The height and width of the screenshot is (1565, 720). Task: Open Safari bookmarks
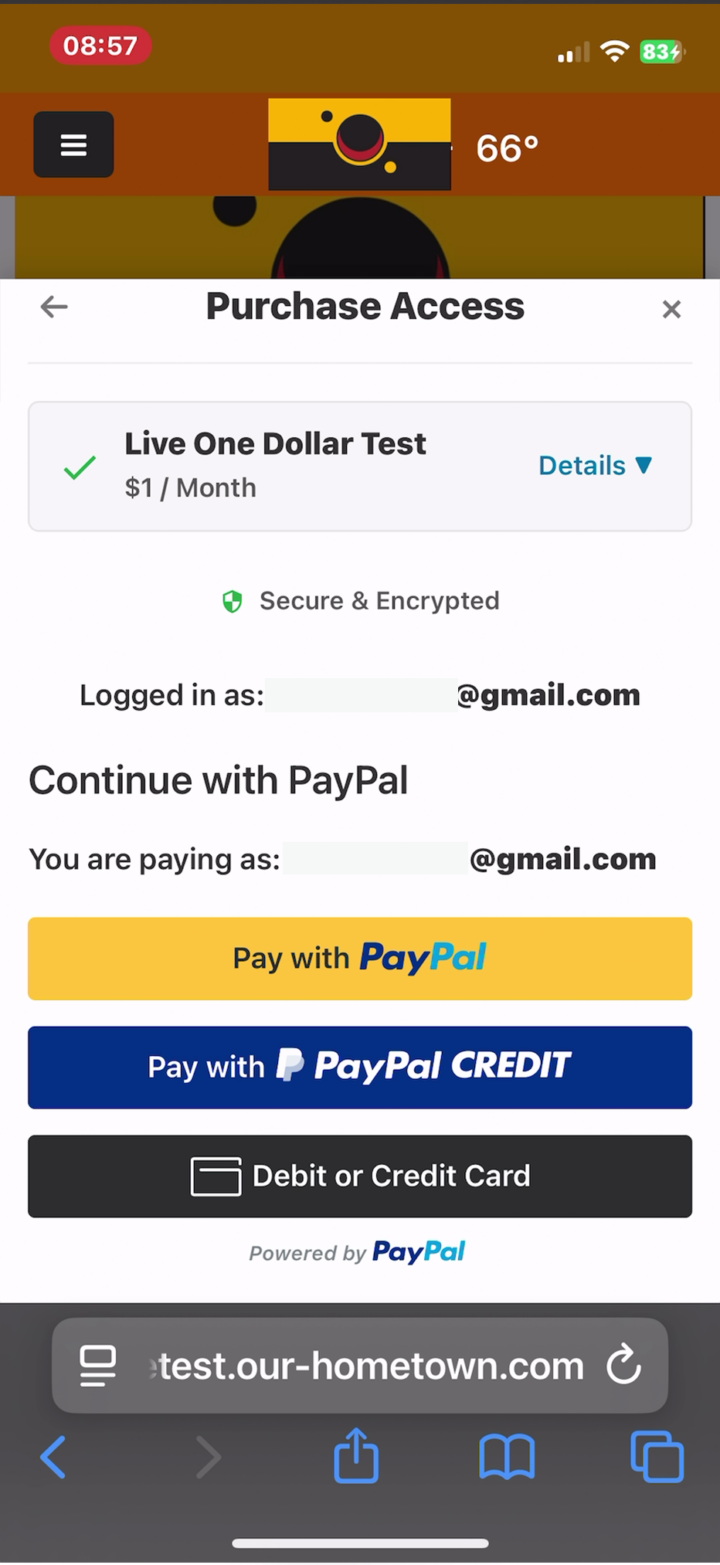click(x=507, y=1457)
